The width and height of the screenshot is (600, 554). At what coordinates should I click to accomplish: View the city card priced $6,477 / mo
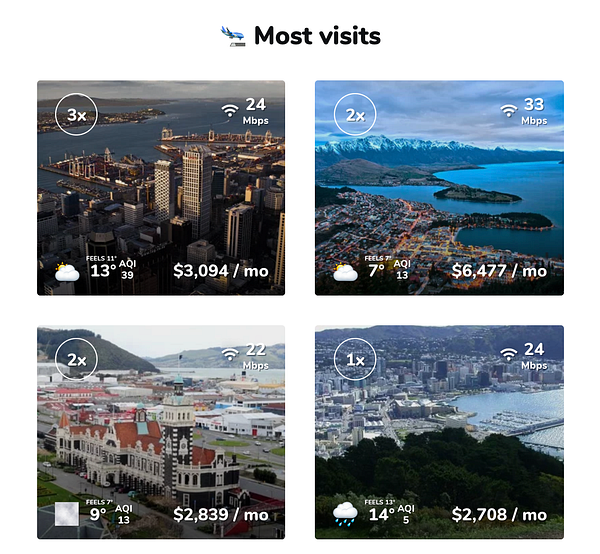[x=439, y=188]
